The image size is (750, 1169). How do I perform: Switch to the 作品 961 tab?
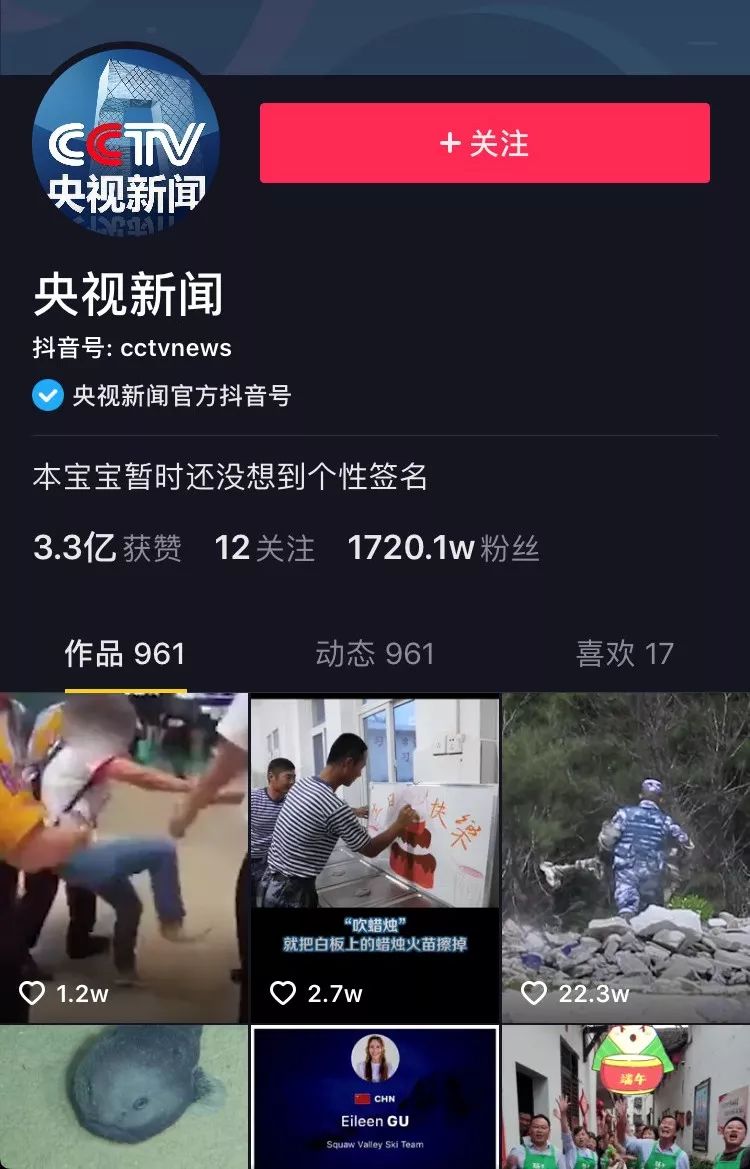[125, 654]
